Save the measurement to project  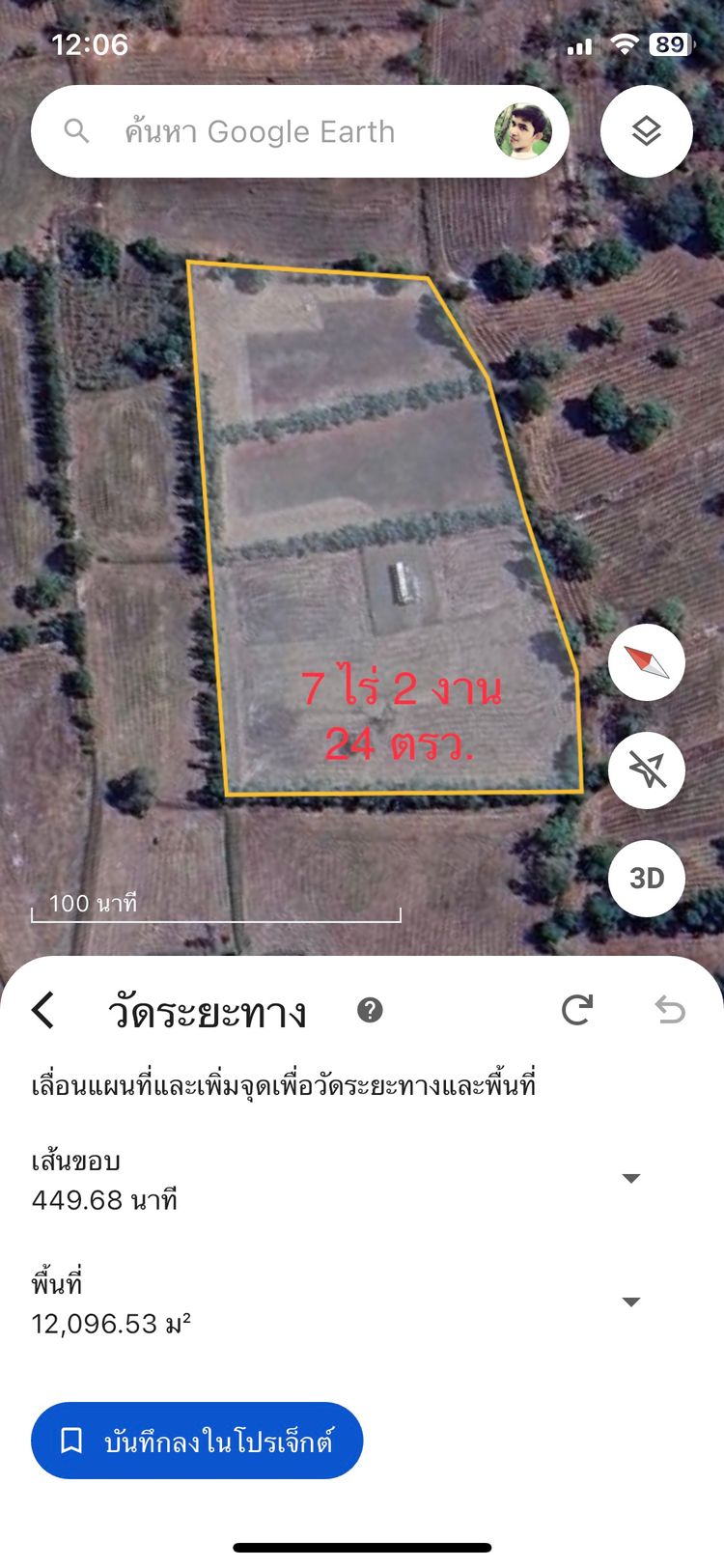point(197,1441)
